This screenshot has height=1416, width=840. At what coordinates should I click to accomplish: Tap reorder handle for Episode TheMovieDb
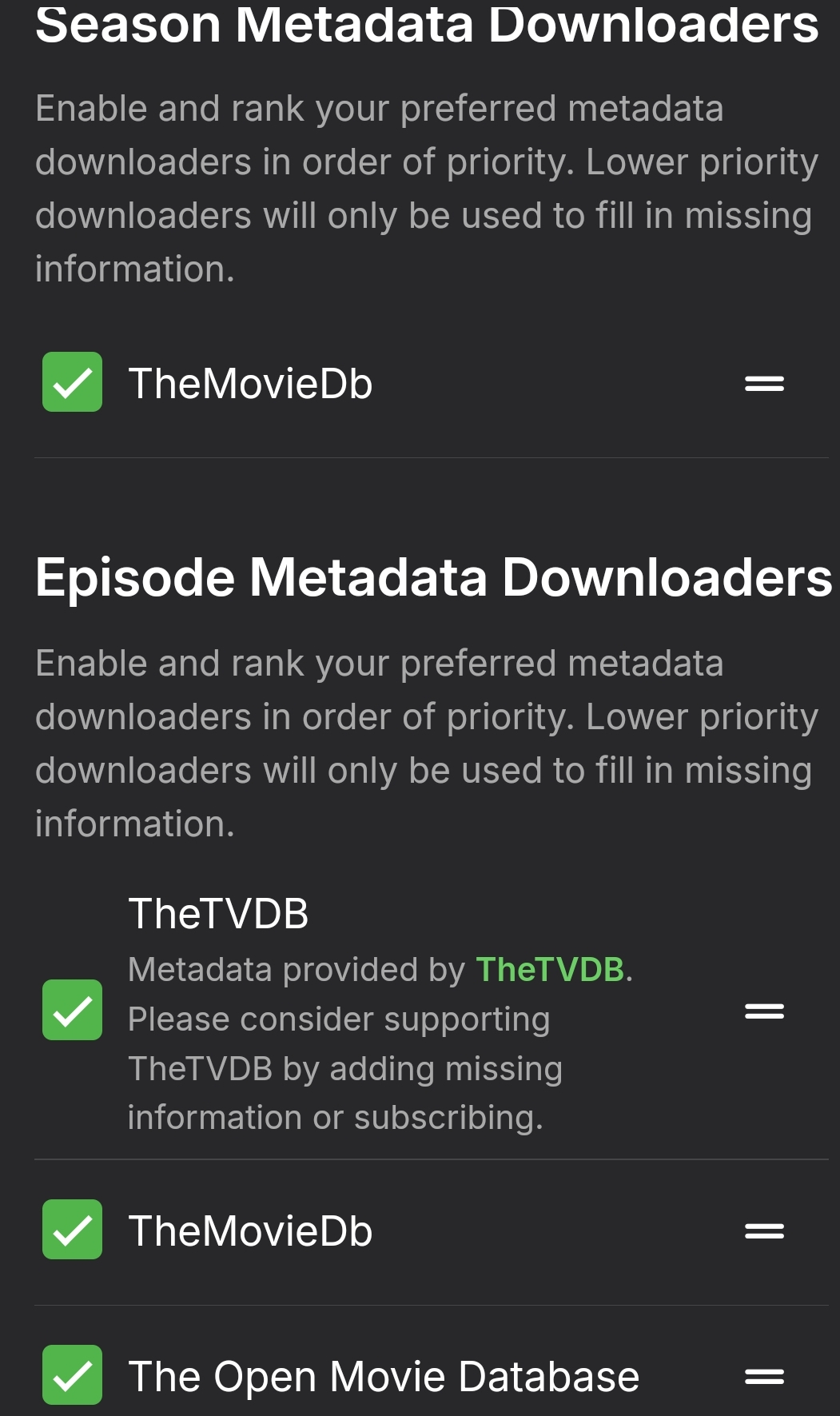point(764,1231)
